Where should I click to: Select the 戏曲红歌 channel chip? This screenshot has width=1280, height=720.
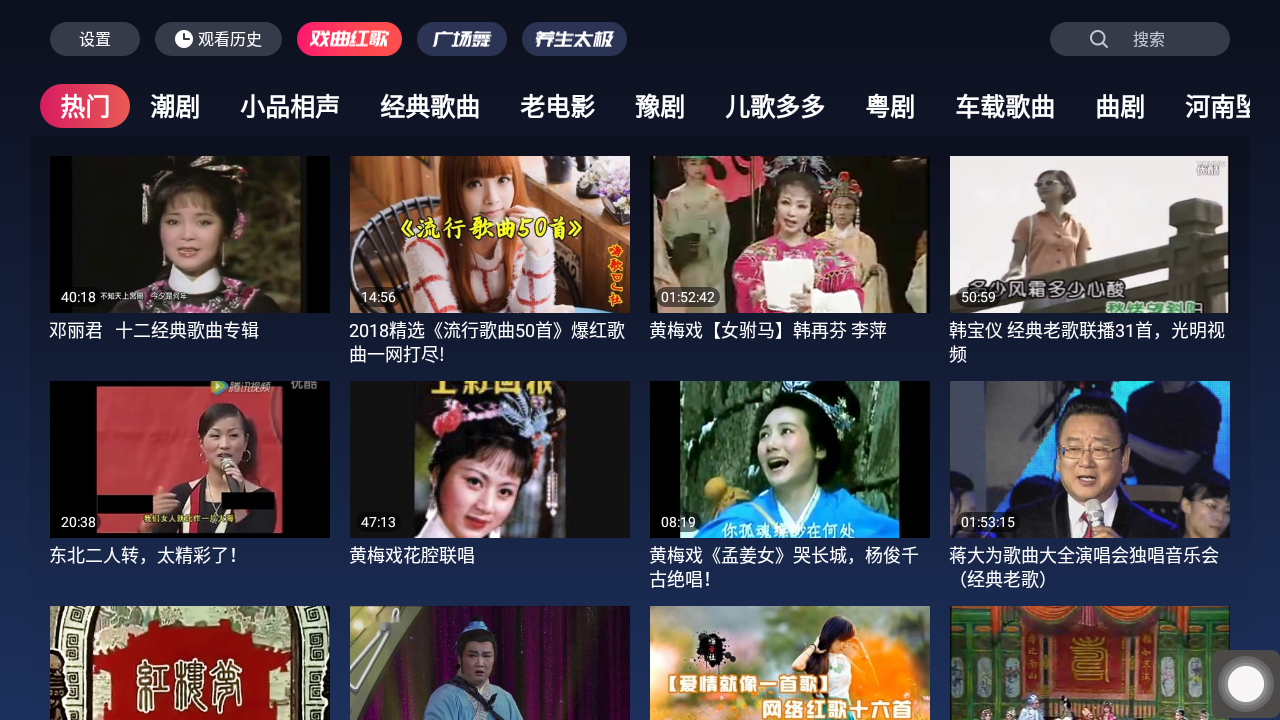pyautogui.click(x=349, y=39)
